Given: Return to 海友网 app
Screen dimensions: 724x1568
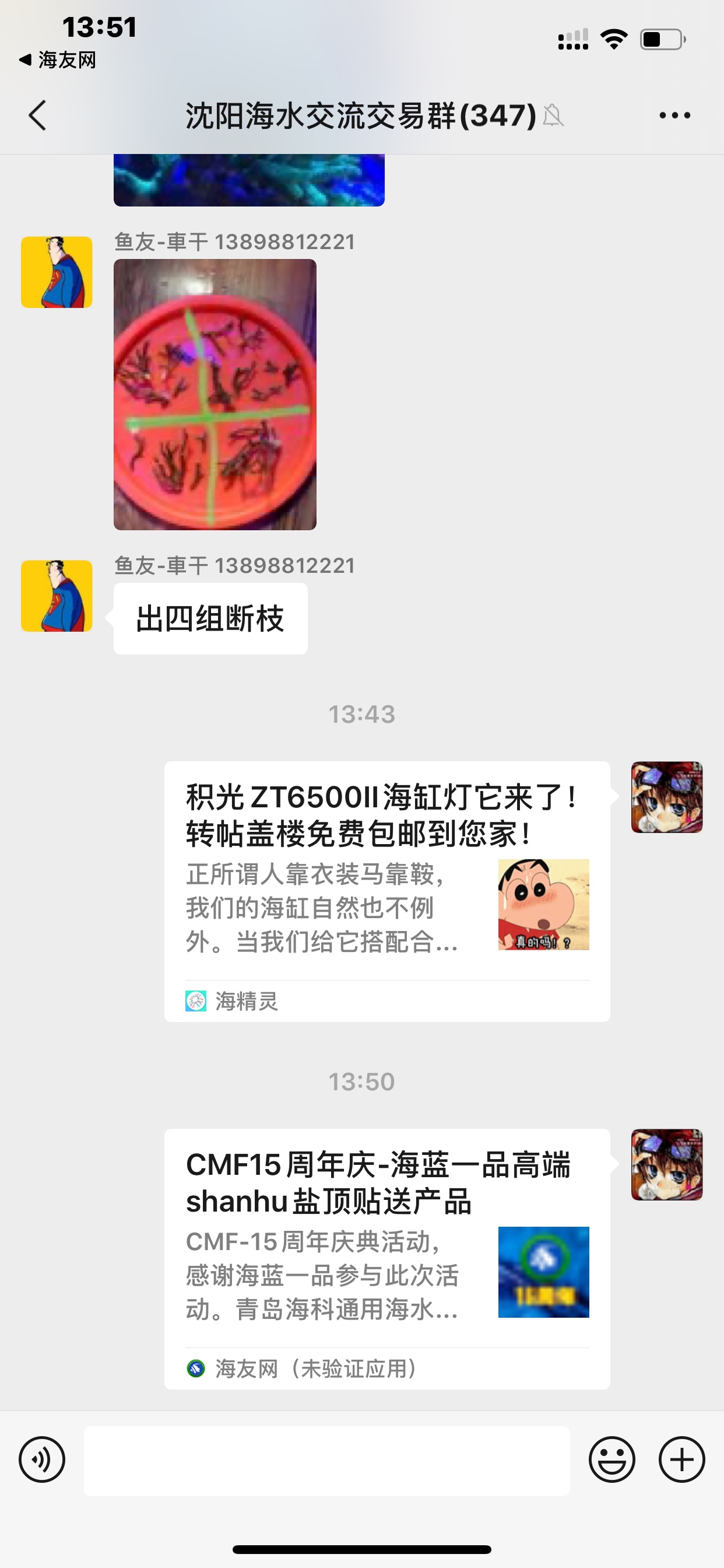Looking at the screenshot, I should pyautogui.click(x=58, y=60).
